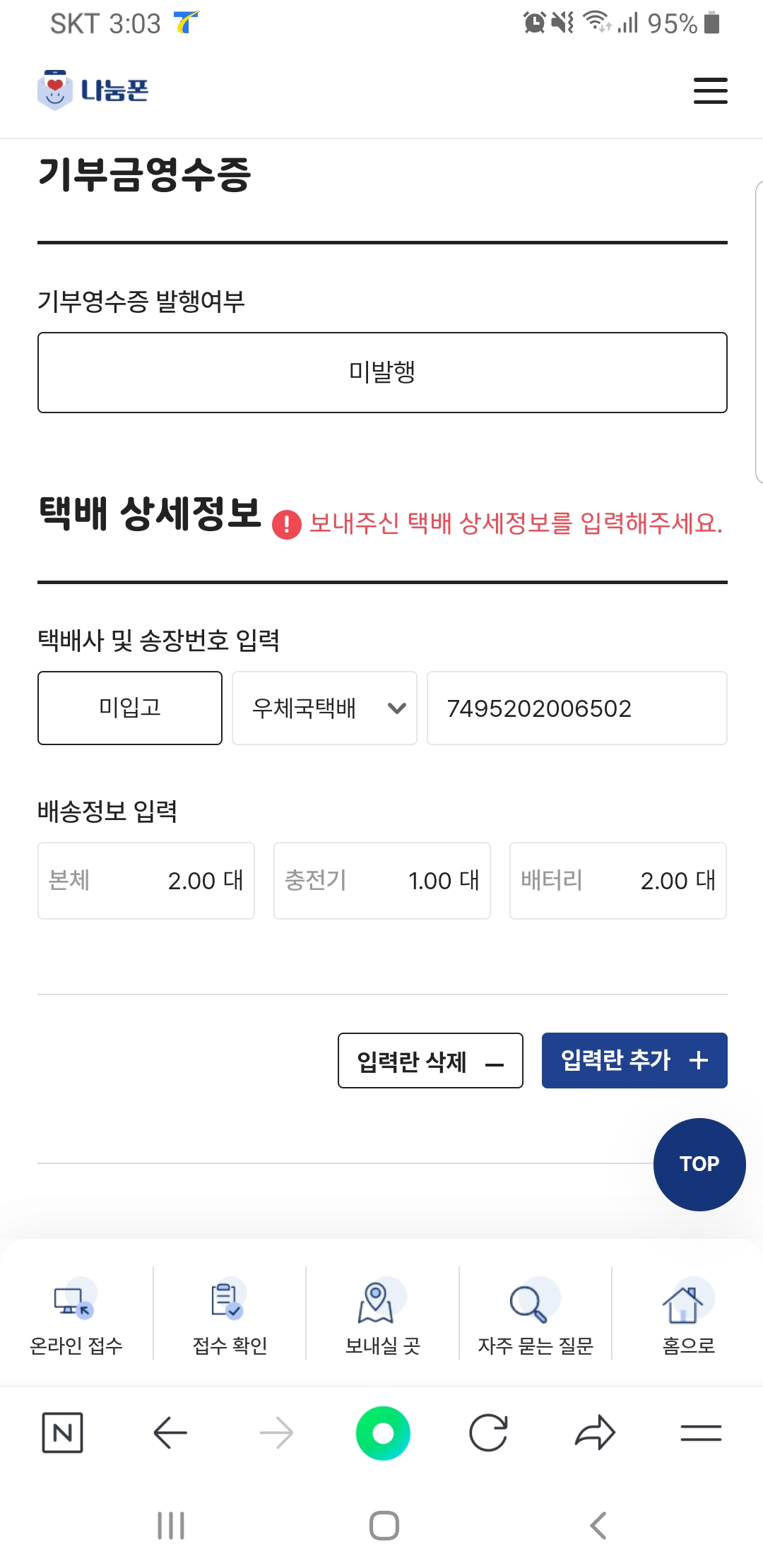Viewport: 763px width, 1568px height.
Task: Tap the 나눔폰 logo
Action: (x=93, y=90)
